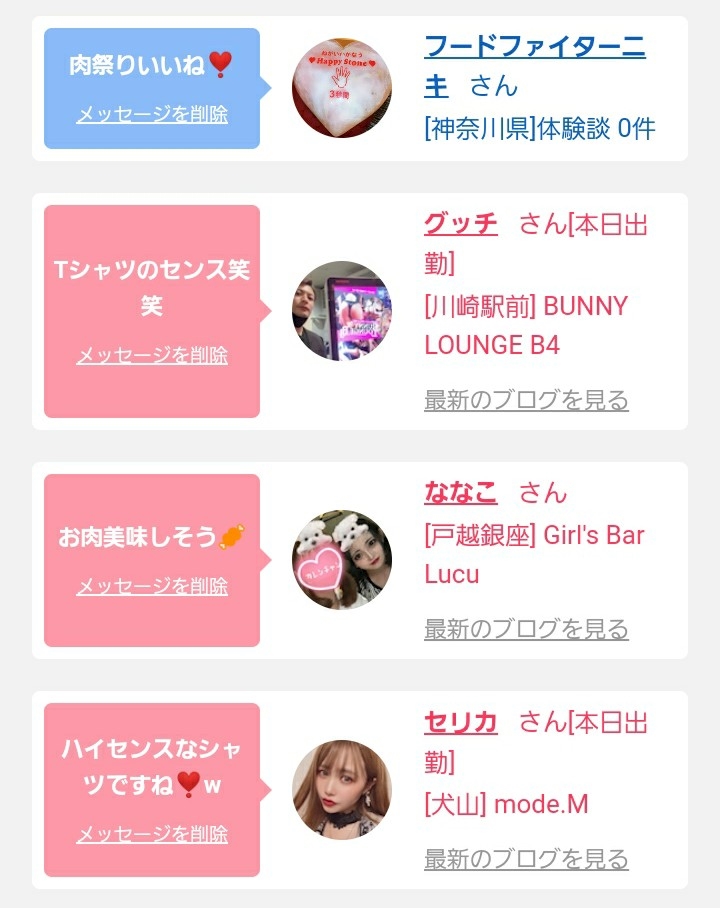Viewport: 720px width, 908px height.
Task: Open ななこ's profile link
Action: click(461, 492)
